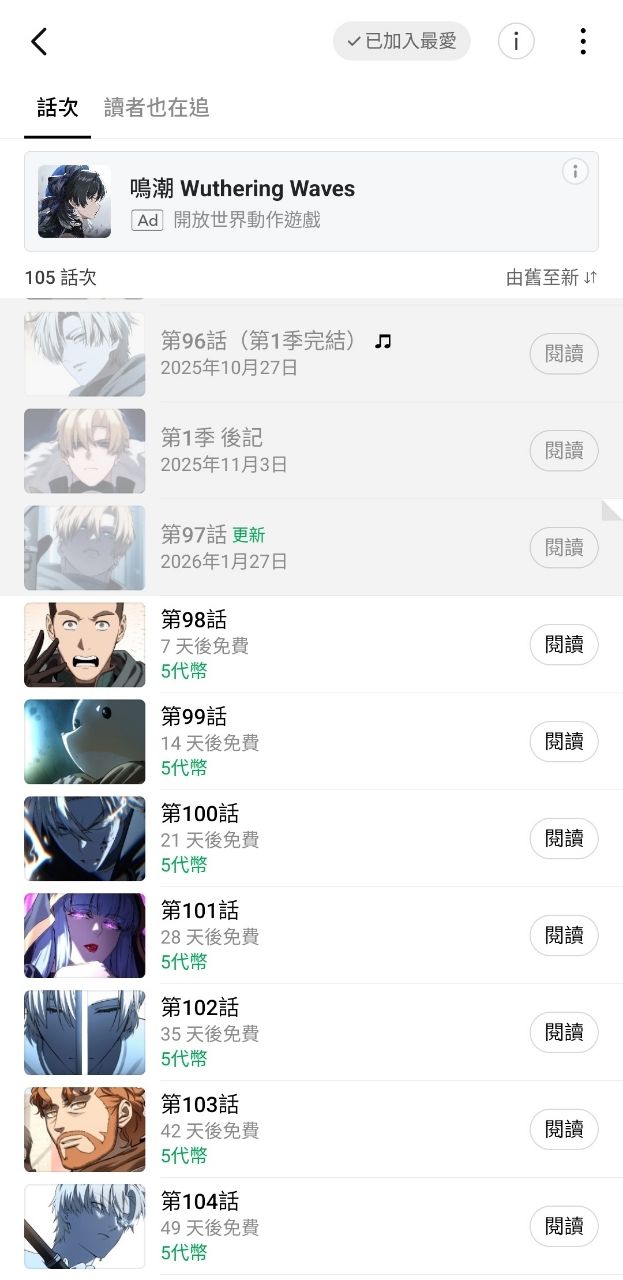Read 第104話 via its 閱讀 button
The image size is (623, 1280).
click(x=564, y=1226)
